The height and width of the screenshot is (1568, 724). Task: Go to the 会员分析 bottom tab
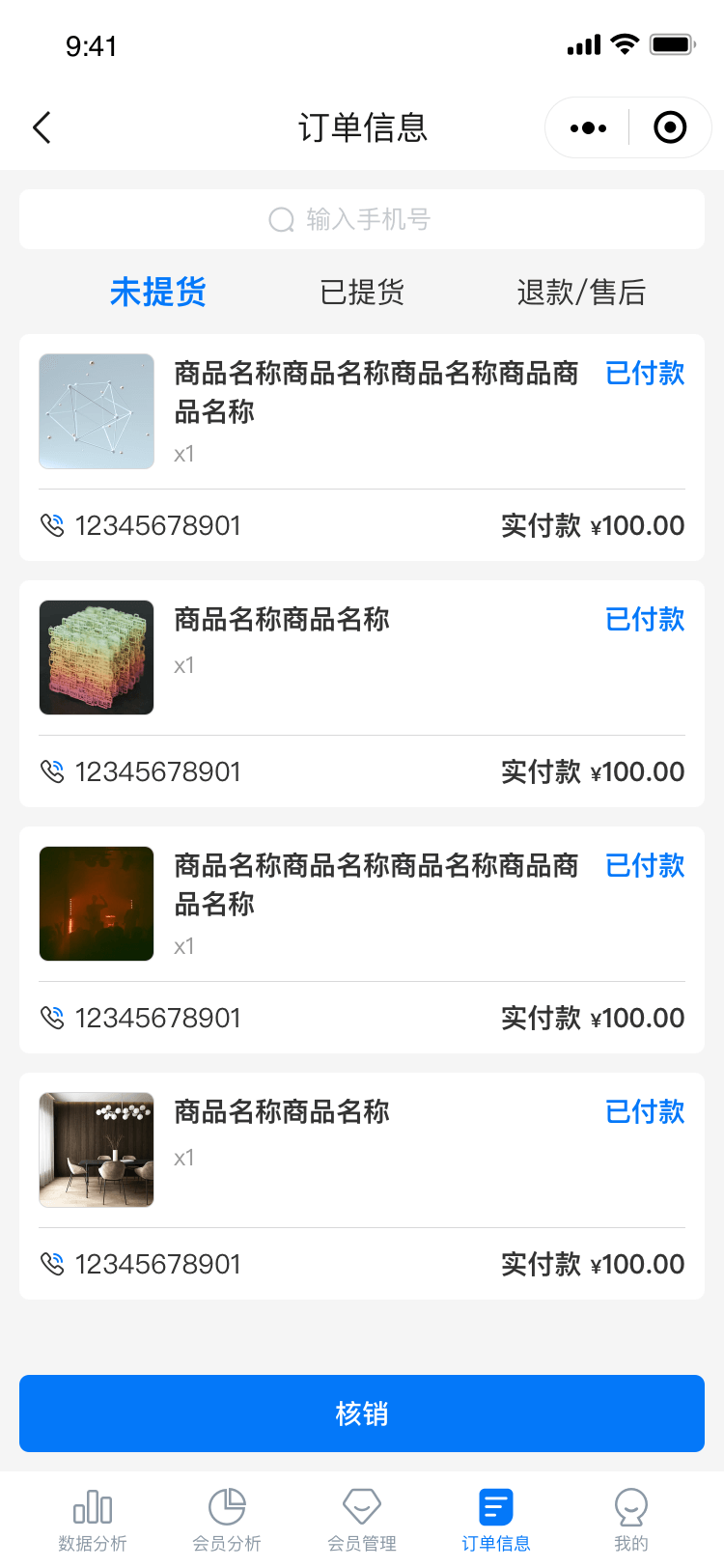(x=227, y=1520)
